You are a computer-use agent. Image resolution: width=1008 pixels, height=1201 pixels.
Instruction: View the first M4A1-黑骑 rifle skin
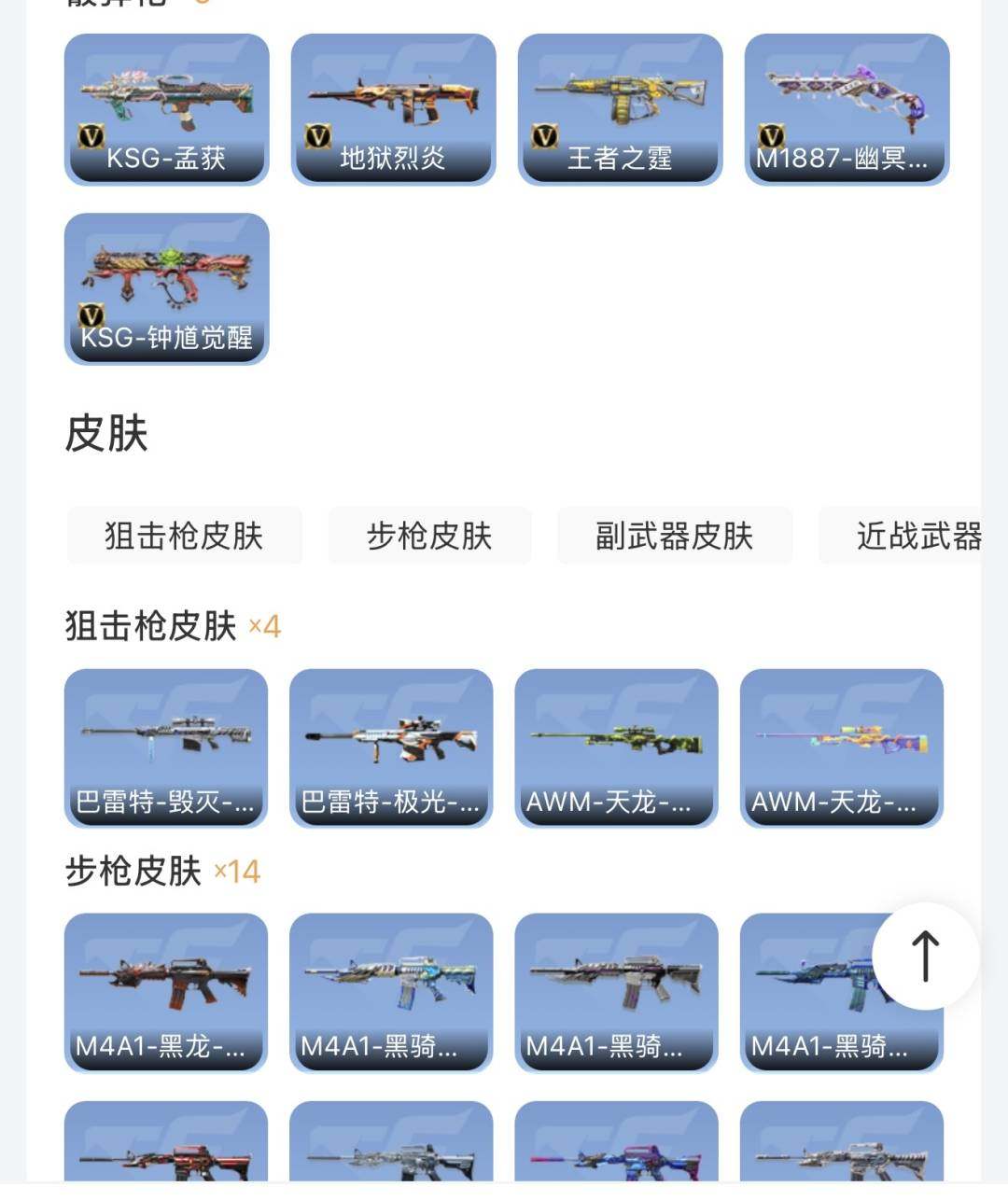coord(389,986)
